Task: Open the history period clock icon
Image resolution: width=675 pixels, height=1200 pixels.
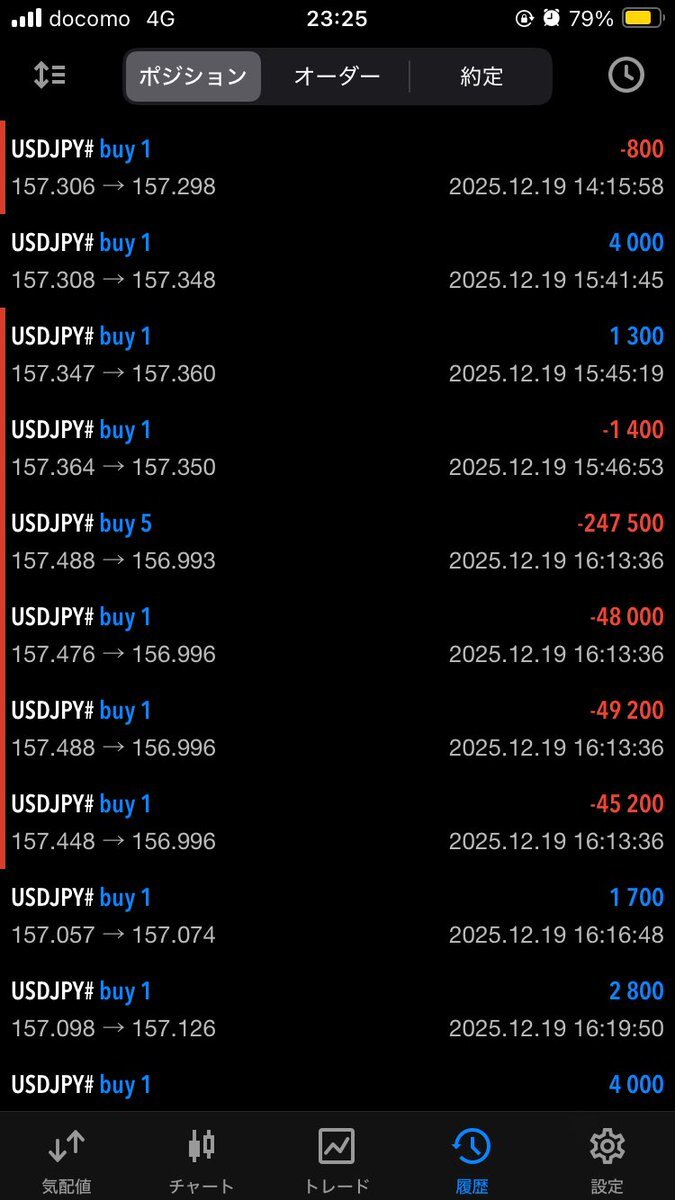Action: [x=626, y=76]
